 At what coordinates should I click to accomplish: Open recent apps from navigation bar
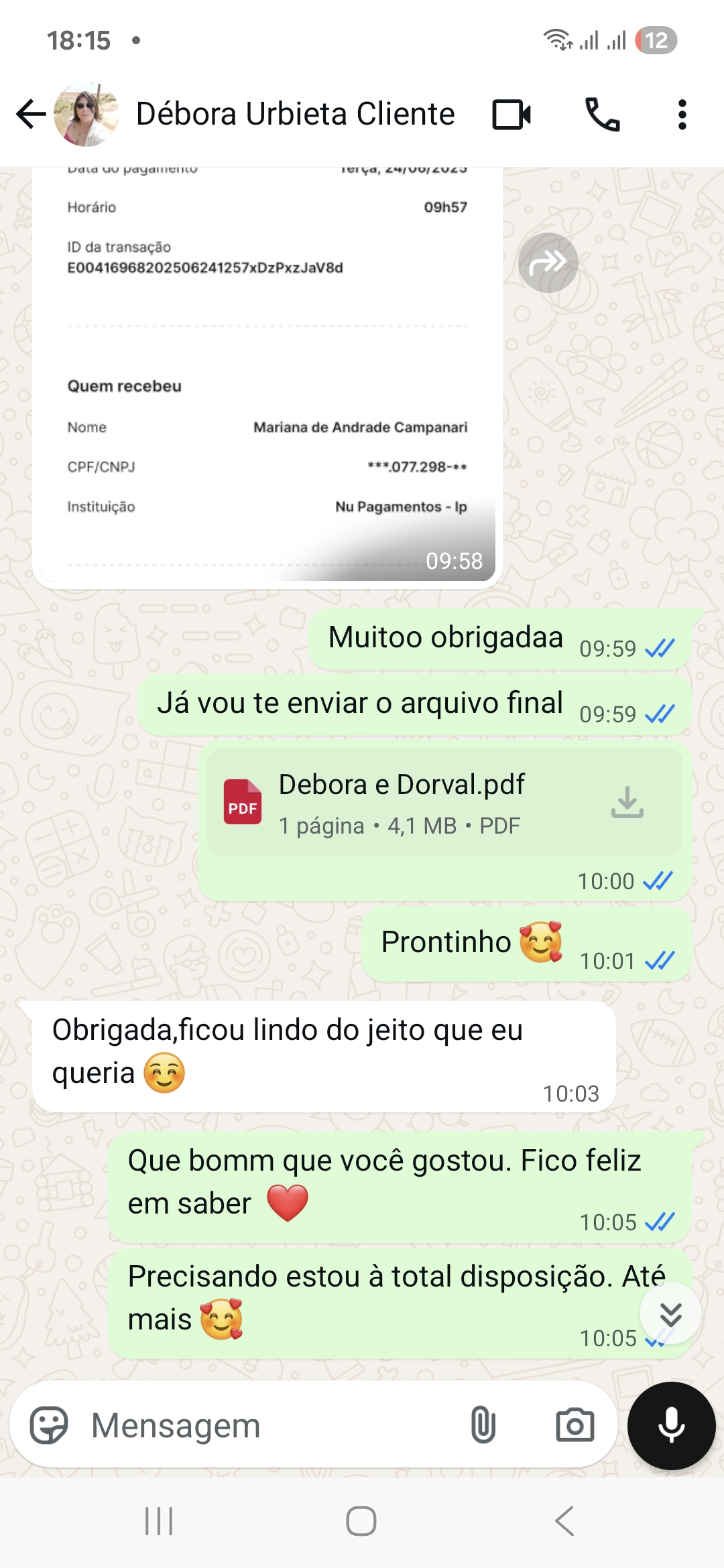click(159, 1521)
